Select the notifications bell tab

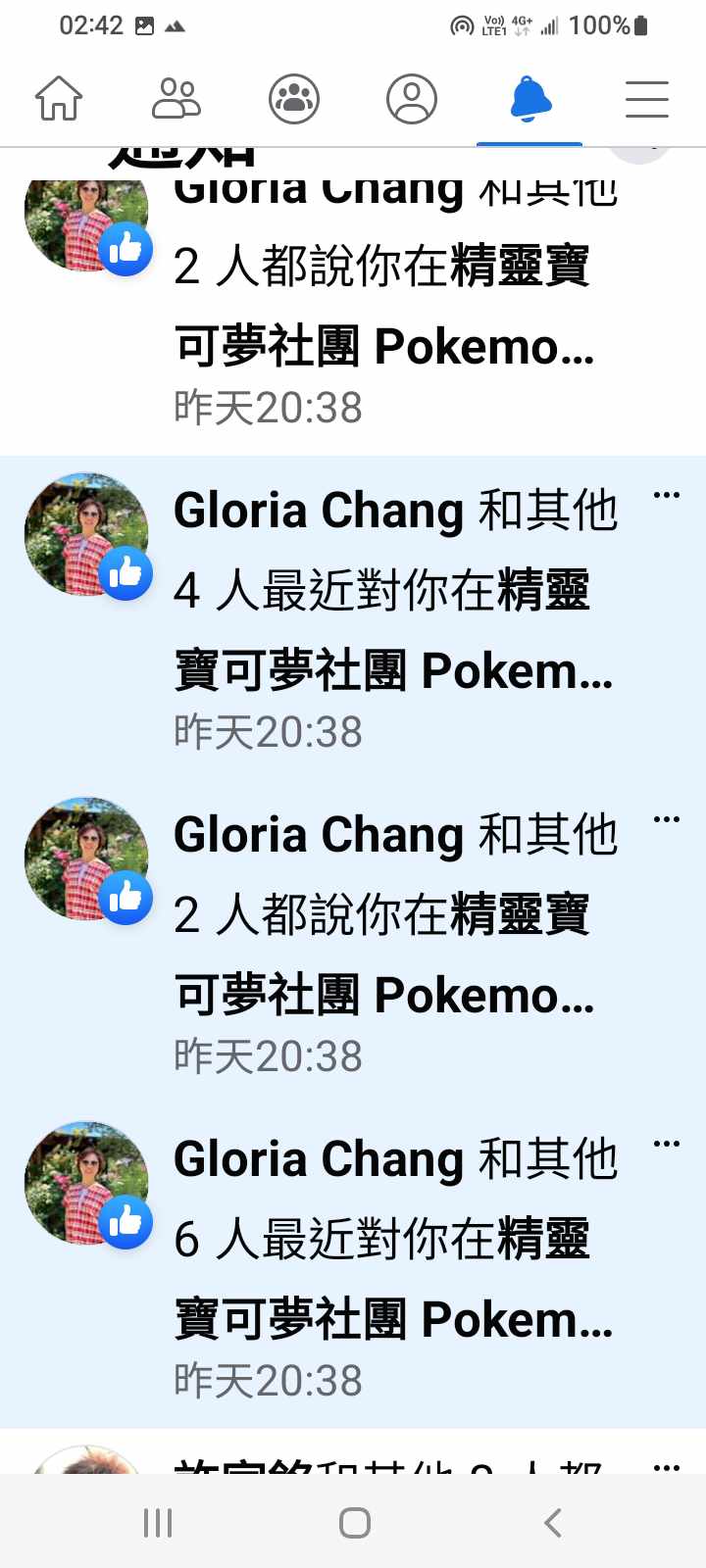[529, 99]
